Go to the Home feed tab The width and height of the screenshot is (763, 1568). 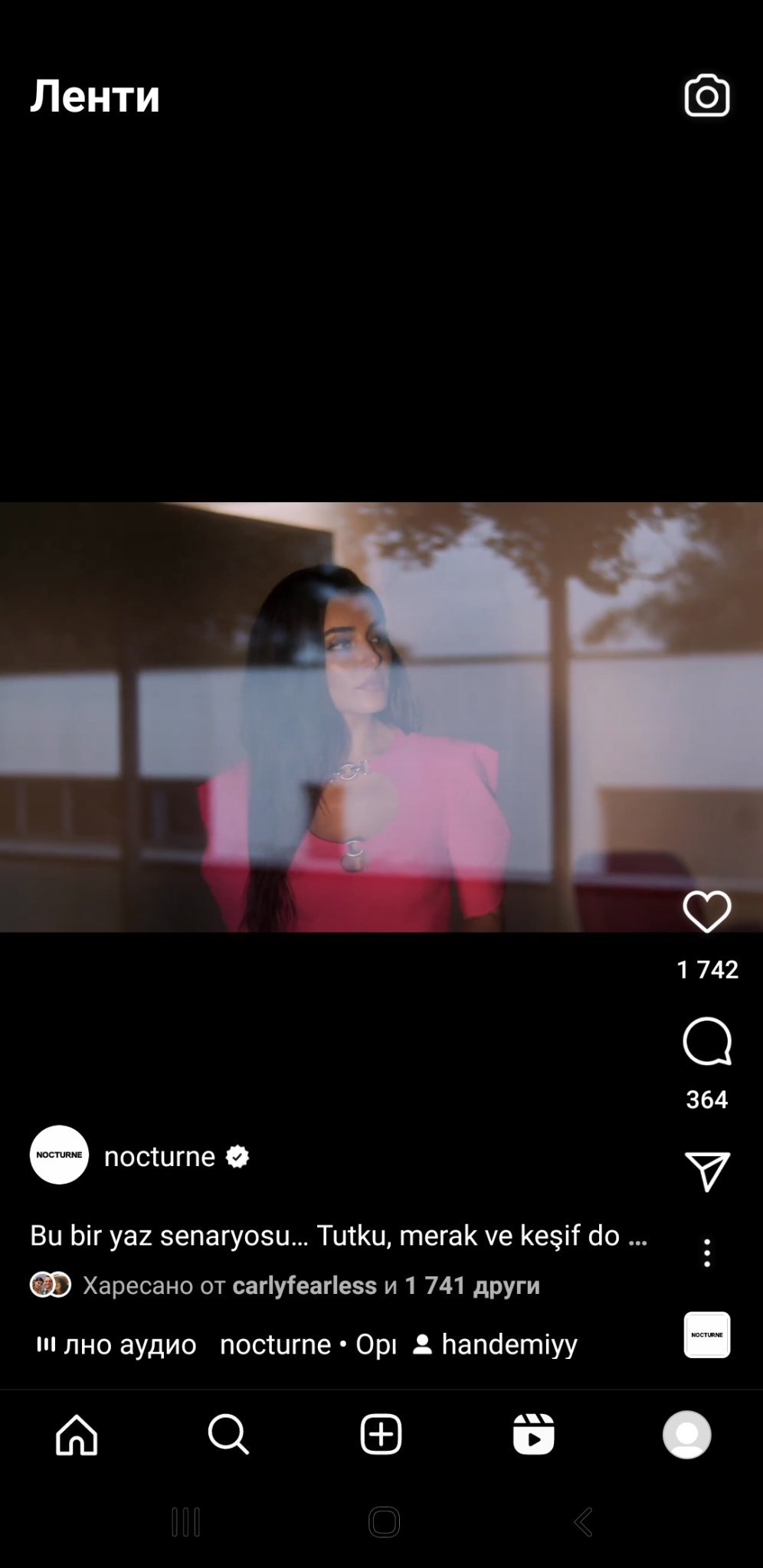77,1434
